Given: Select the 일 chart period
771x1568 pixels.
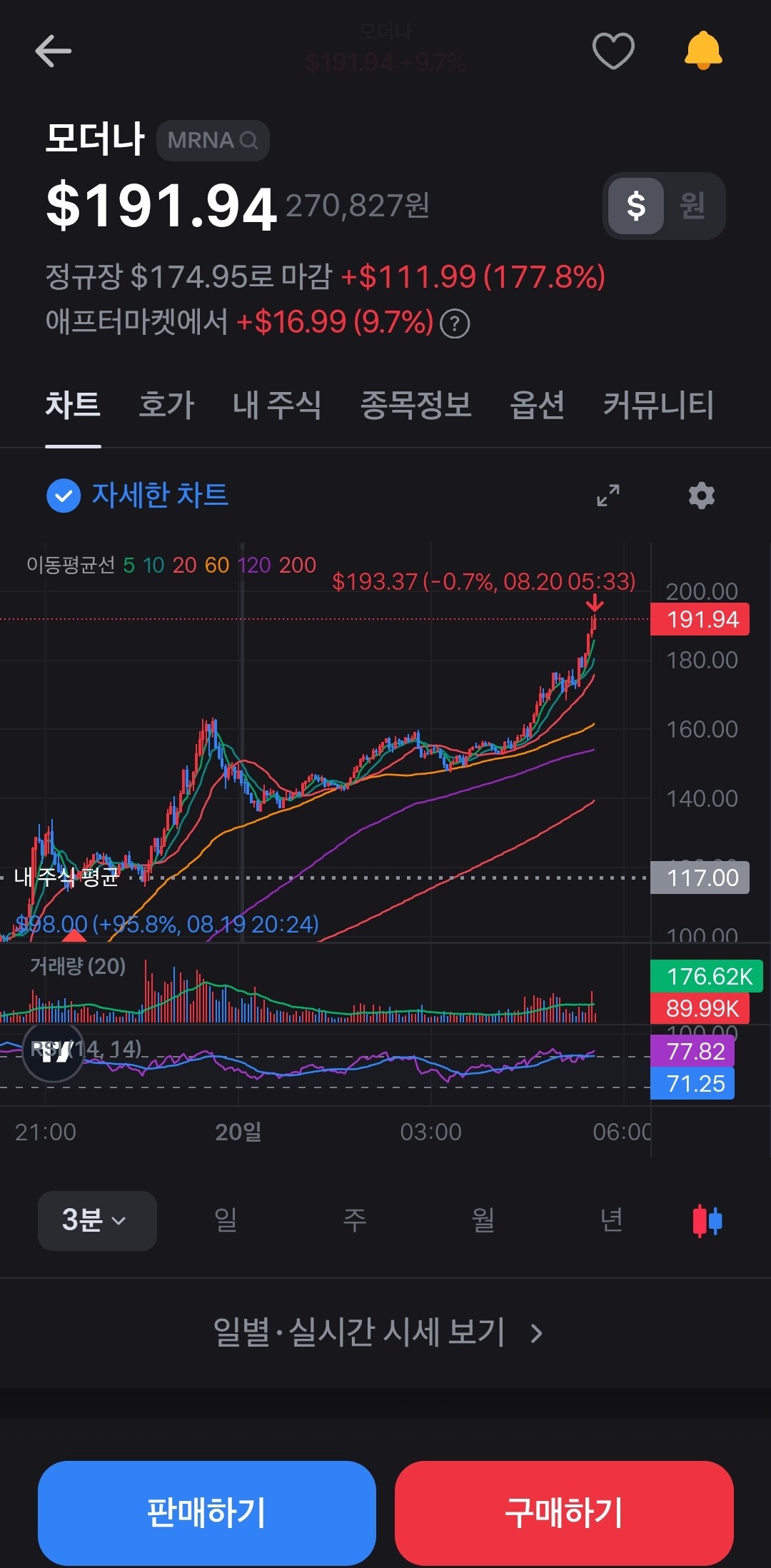Looking at the screenshot, I should click(x=226, y=1220).
